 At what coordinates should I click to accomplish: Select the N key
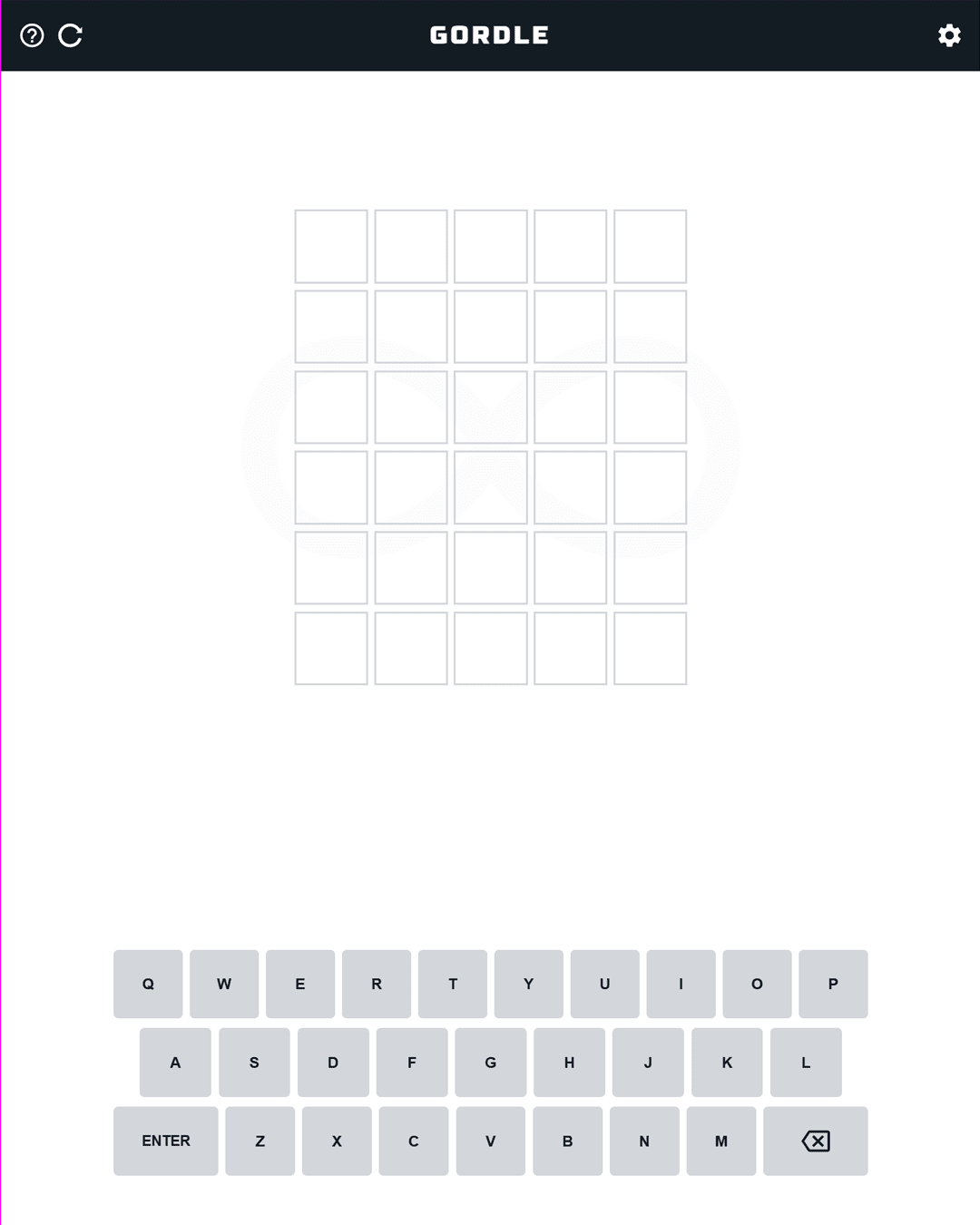(644, 1141)
